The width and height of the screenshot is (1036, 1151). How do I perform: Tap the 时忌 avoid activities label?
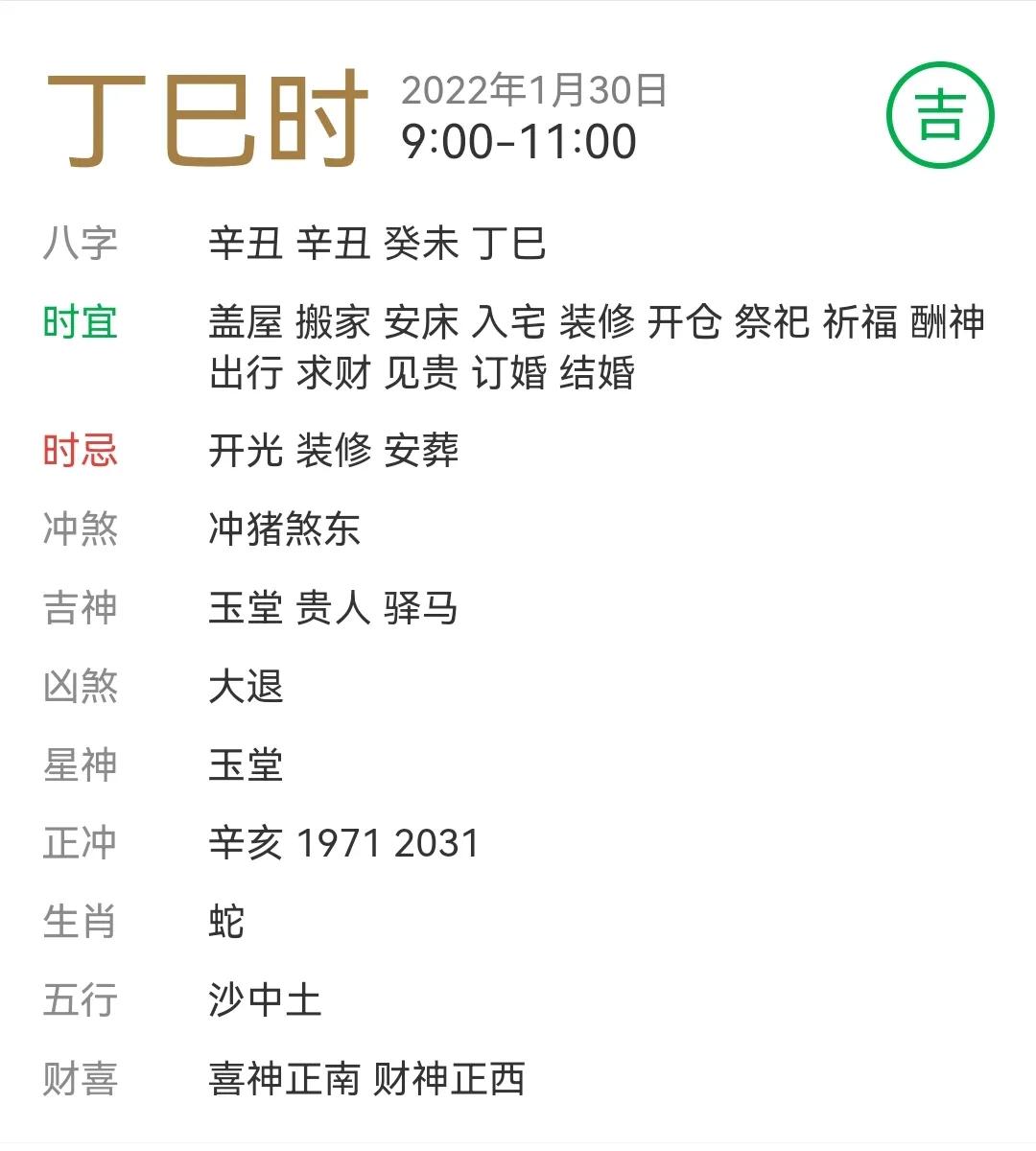click(82, 451)
